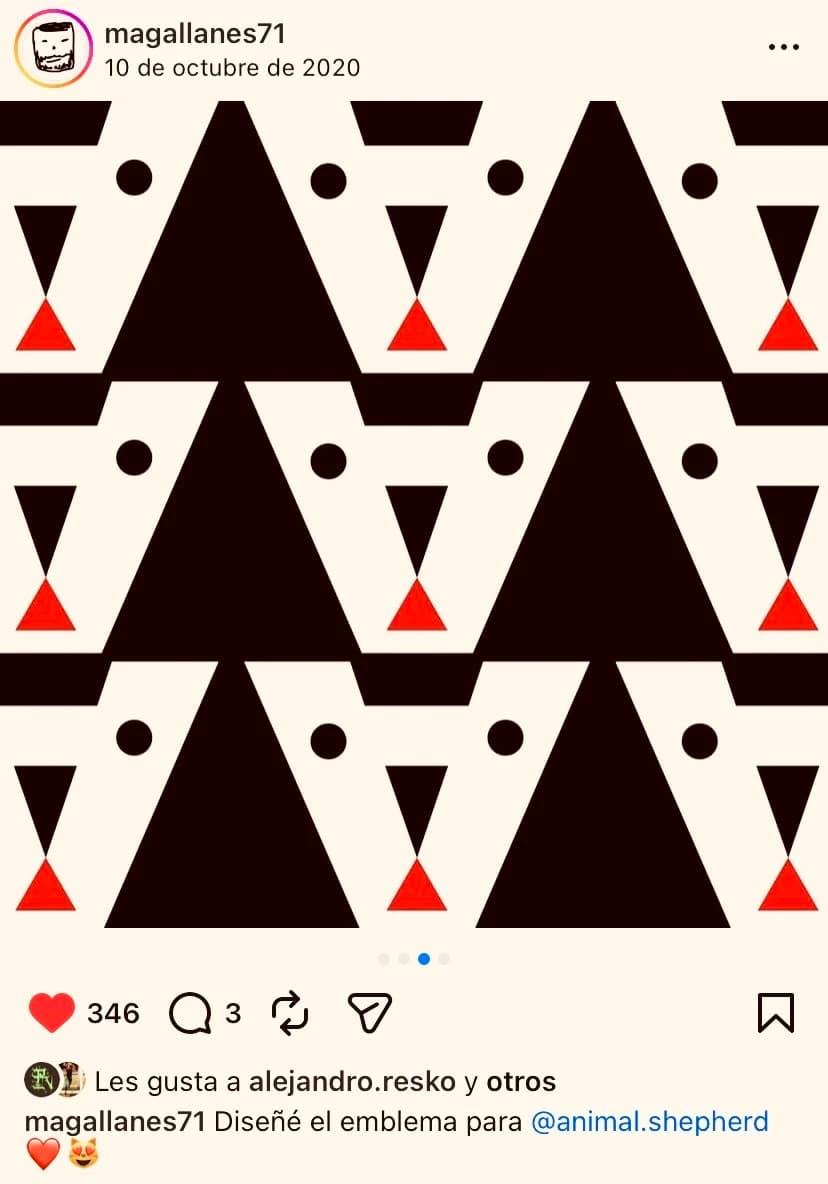Open the geometric pattern image of the post

click(x=414, y=515)
